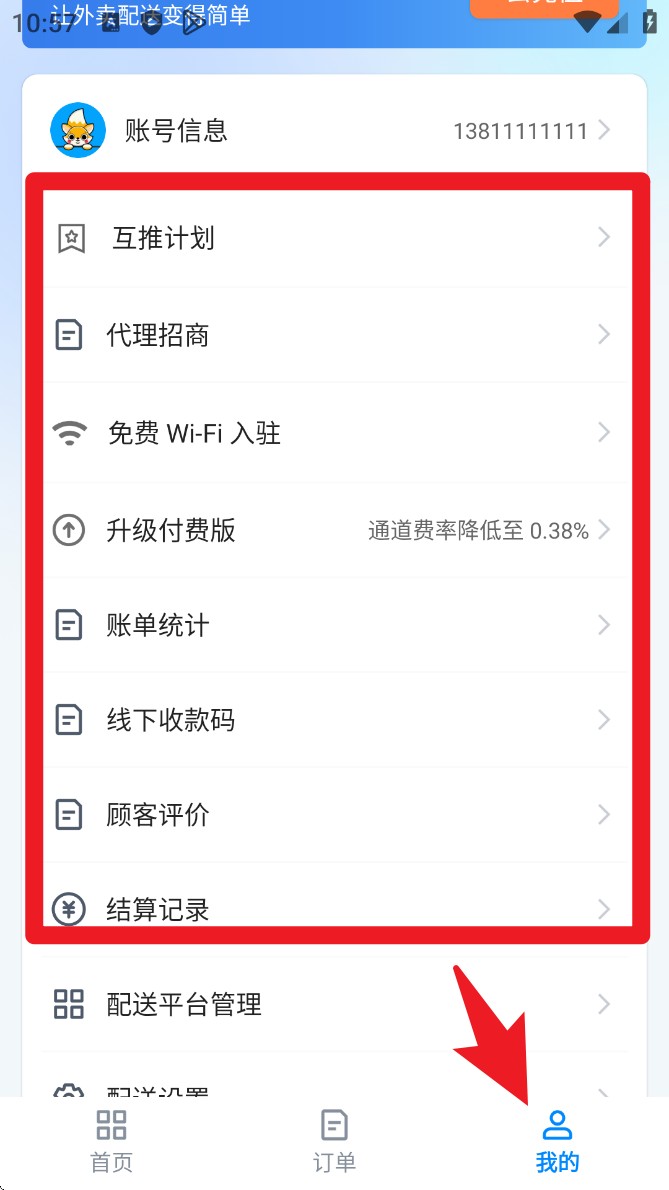Open 线下收款码
Screen dimensions: 669x1190
point(334,720)
